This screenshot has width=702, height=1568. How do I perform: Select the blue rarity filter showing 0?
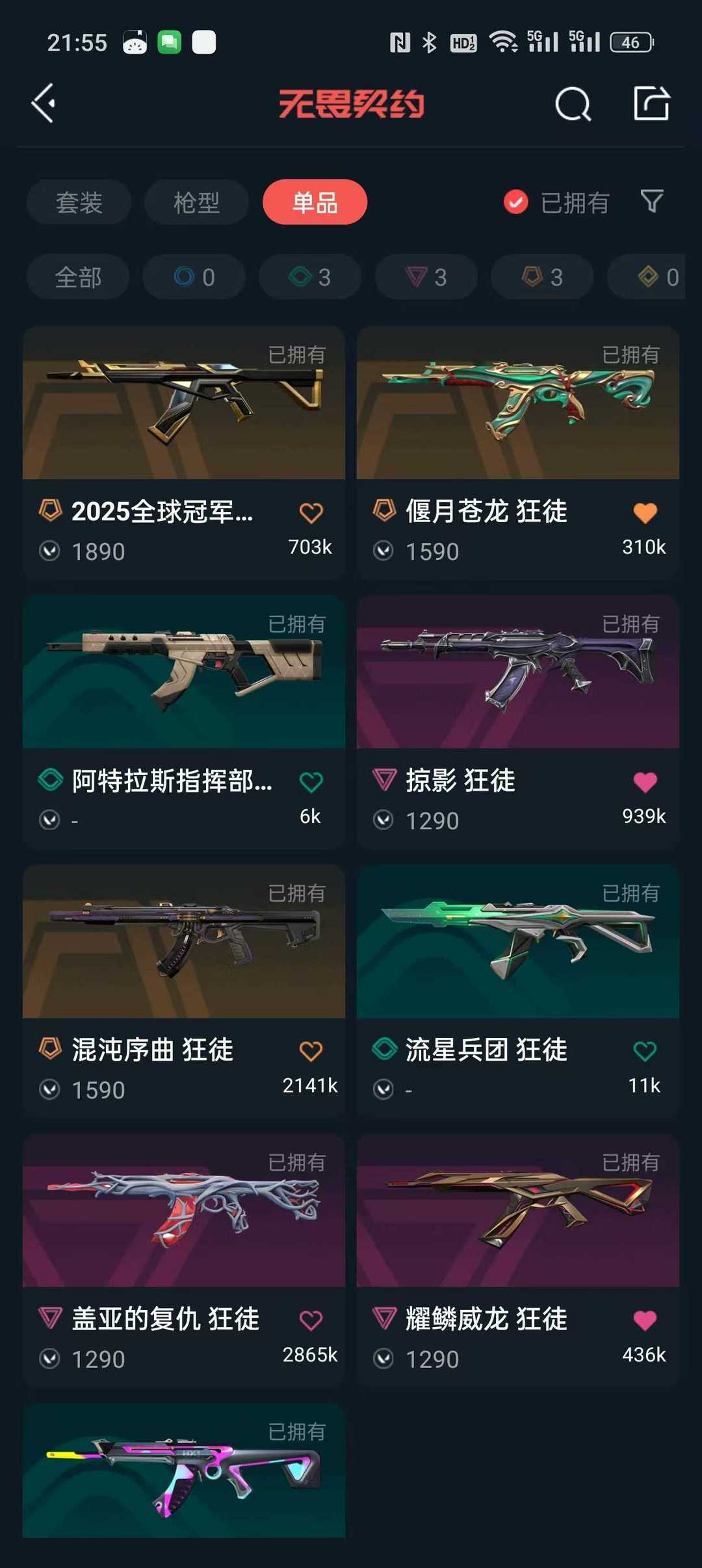tap(193, 277)
